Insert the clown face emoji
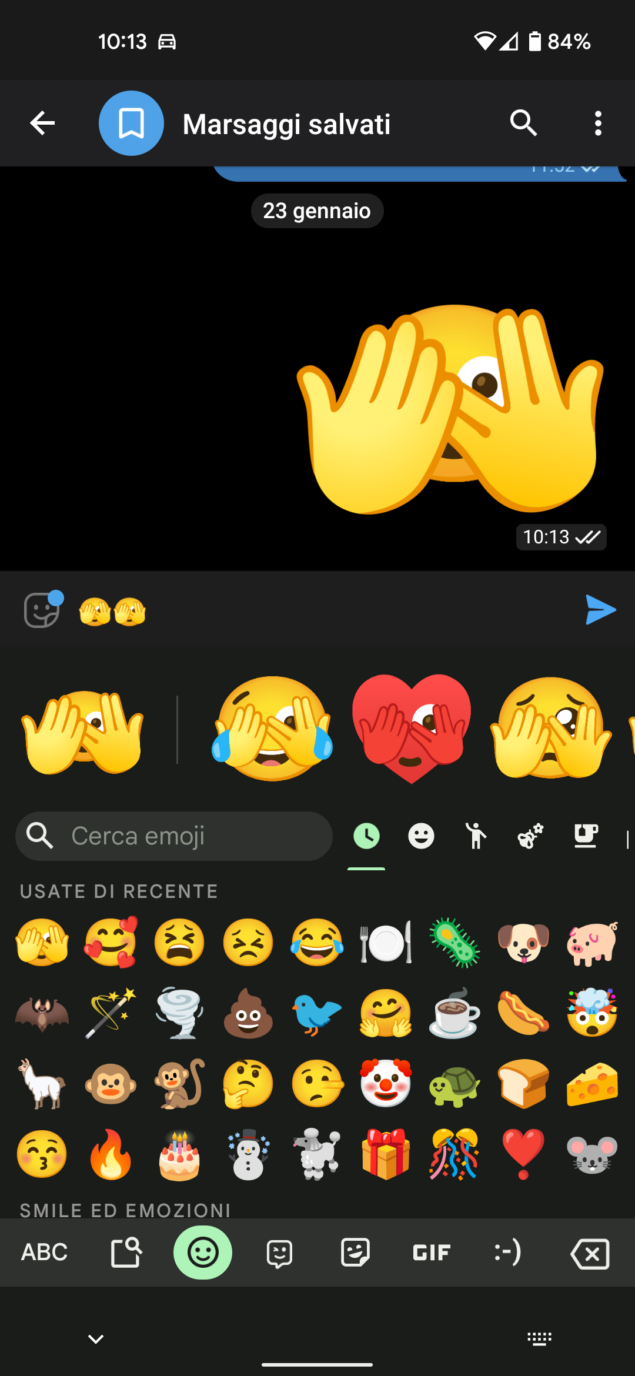635x1376 pixels. click(x=386, y=1084)
